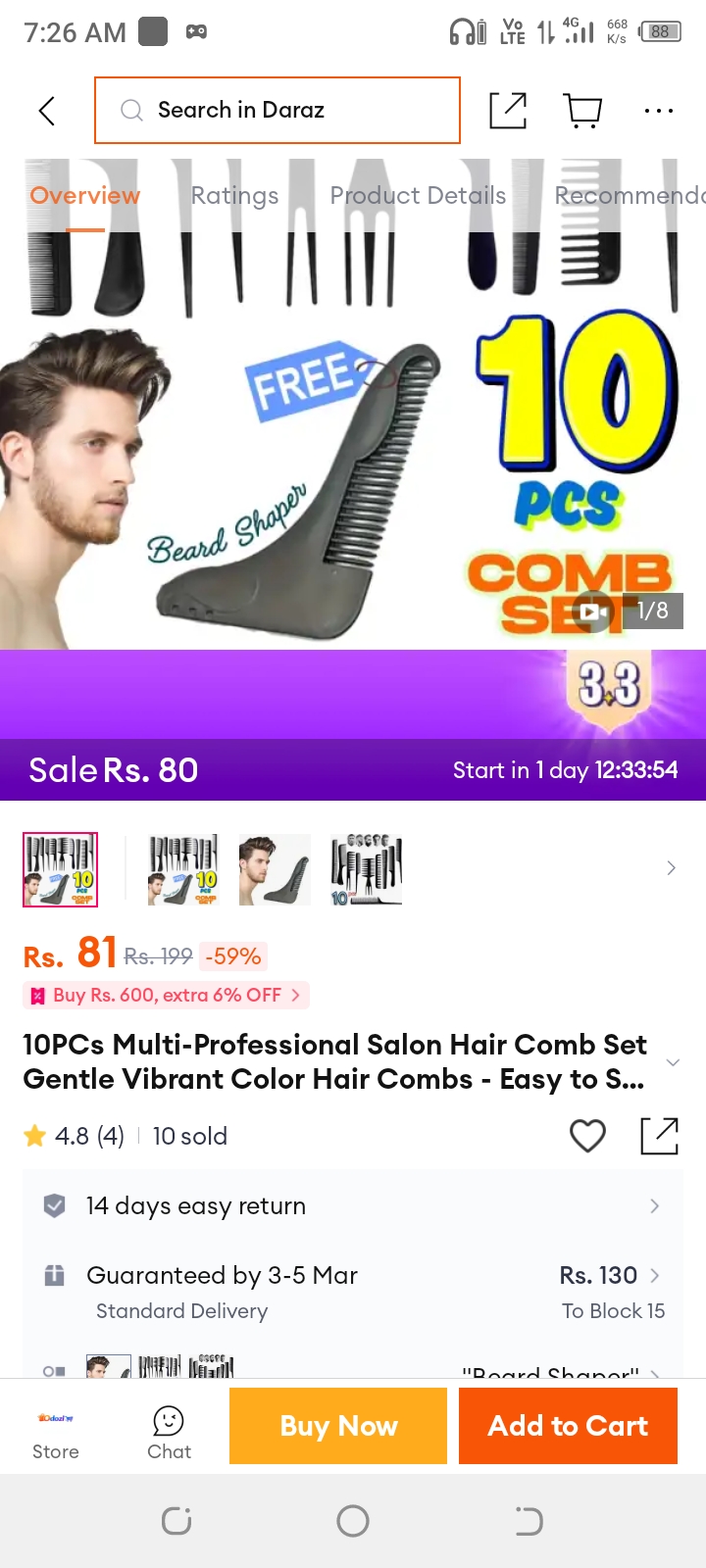Share product from the top bar

point(508,111)
